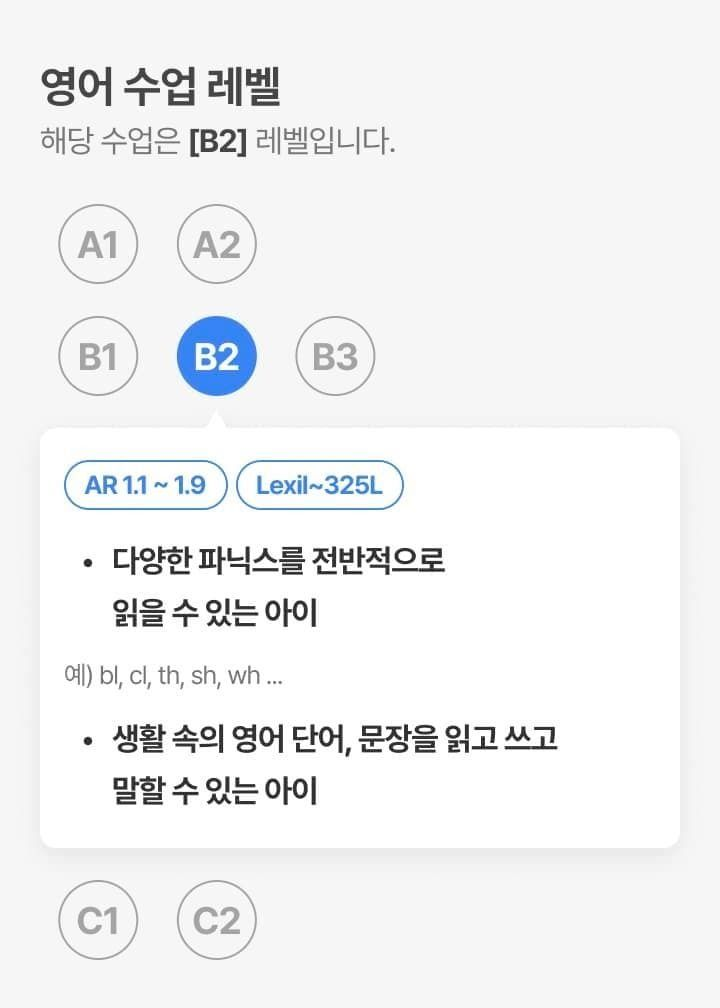Switch to level B3
The image size is (720, 1008).
click(335, 356)
